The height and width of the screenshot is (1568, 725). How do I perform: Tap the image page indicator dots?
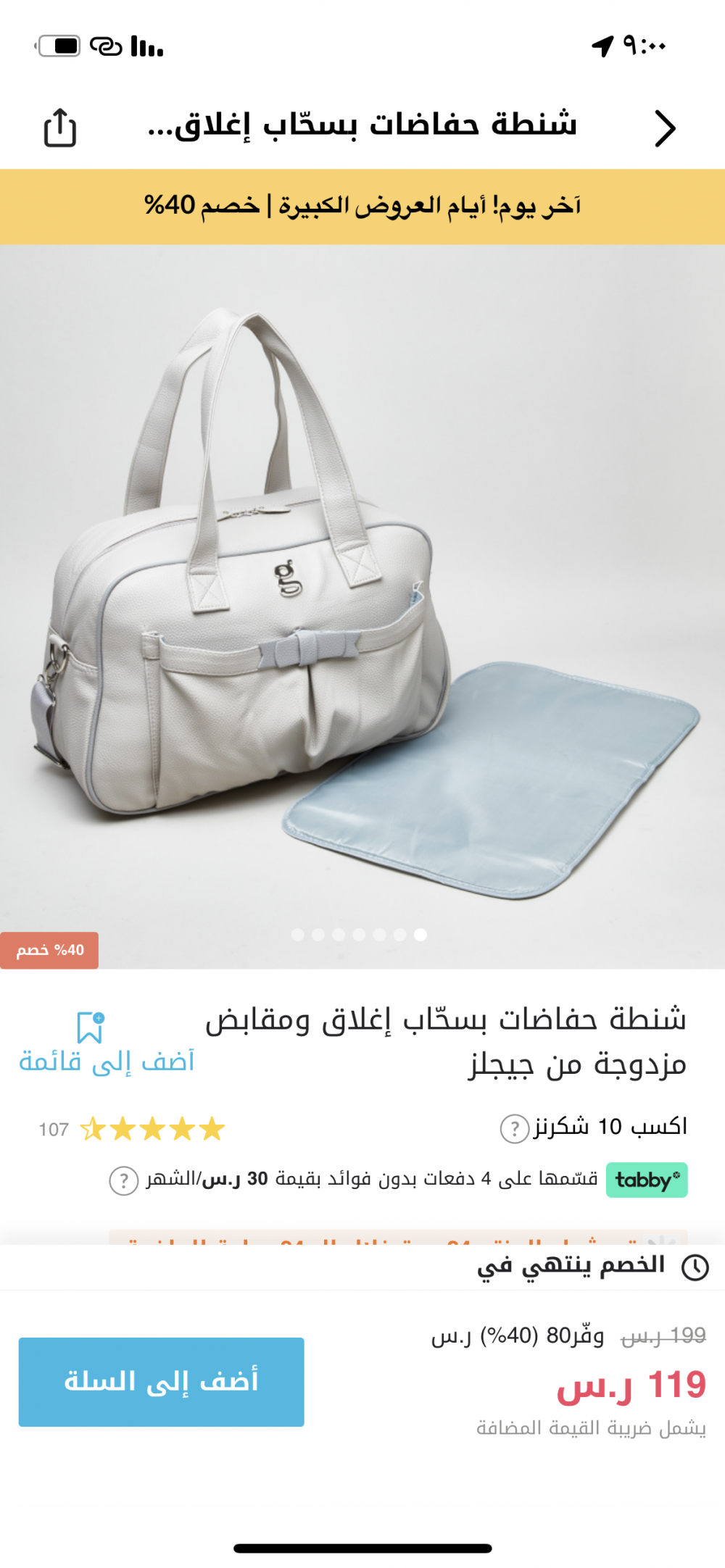[358, 935]
